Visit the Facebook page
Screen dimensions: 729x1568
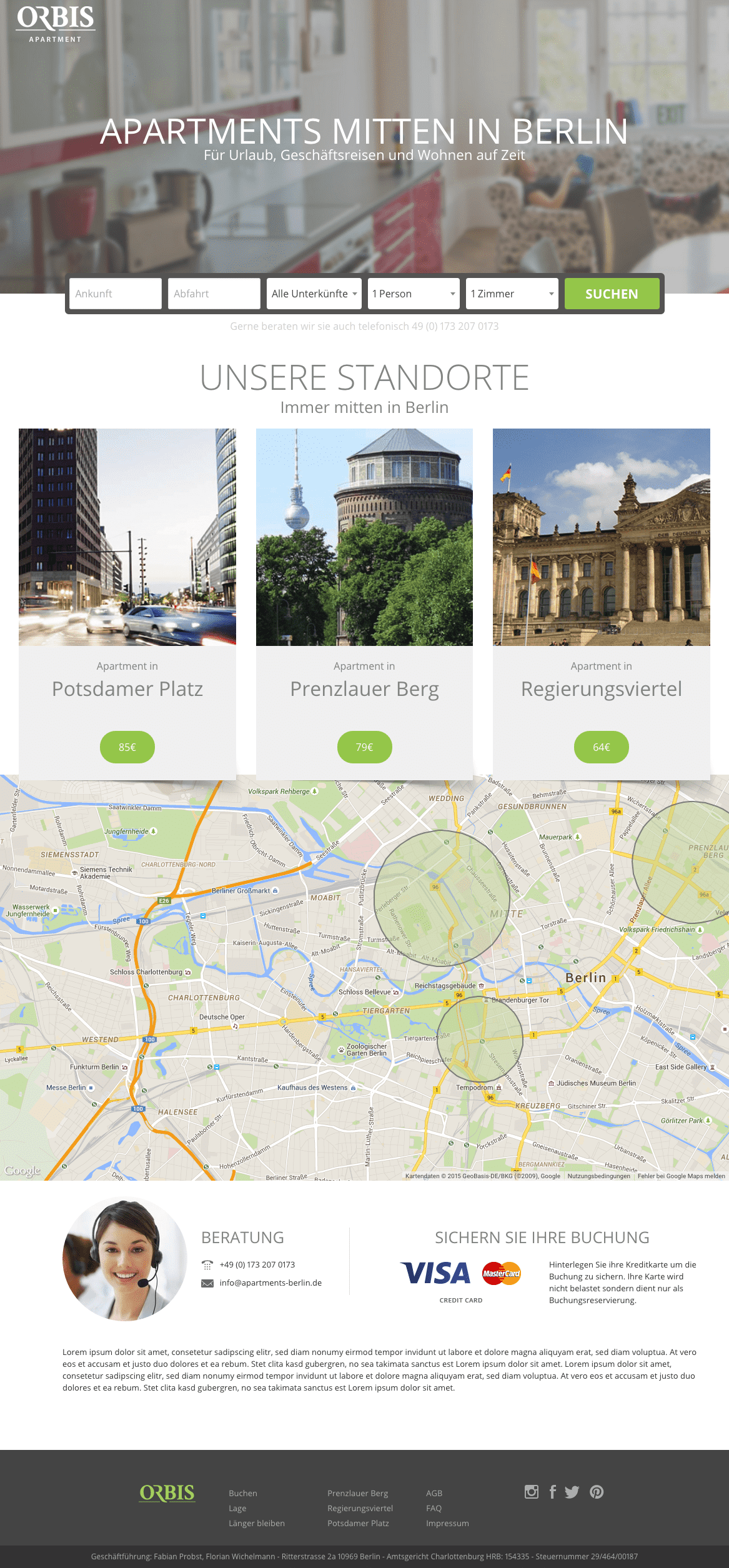point(553,1492)
